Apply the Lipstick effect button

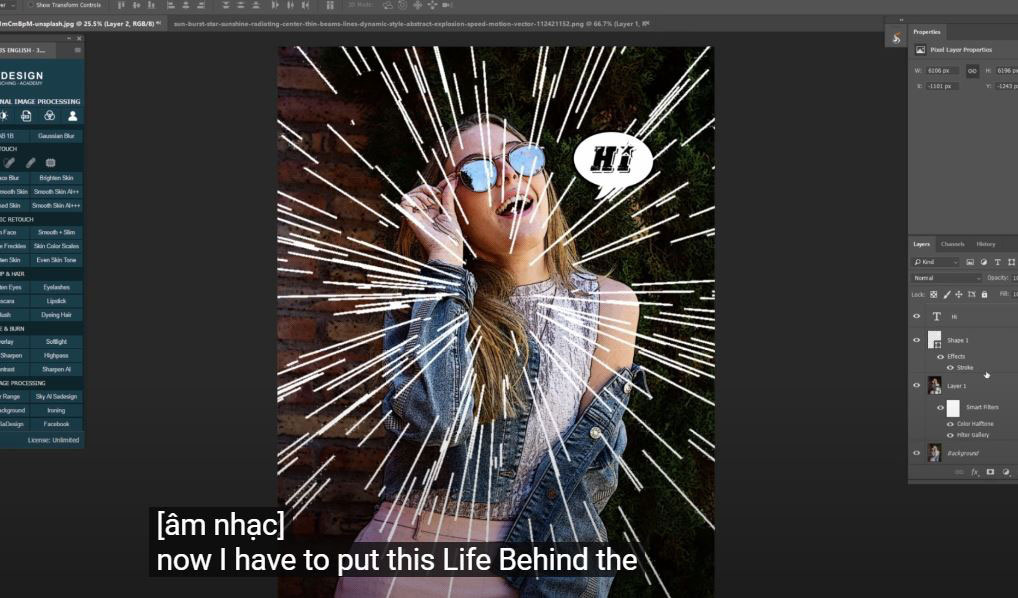click(56, 301)
